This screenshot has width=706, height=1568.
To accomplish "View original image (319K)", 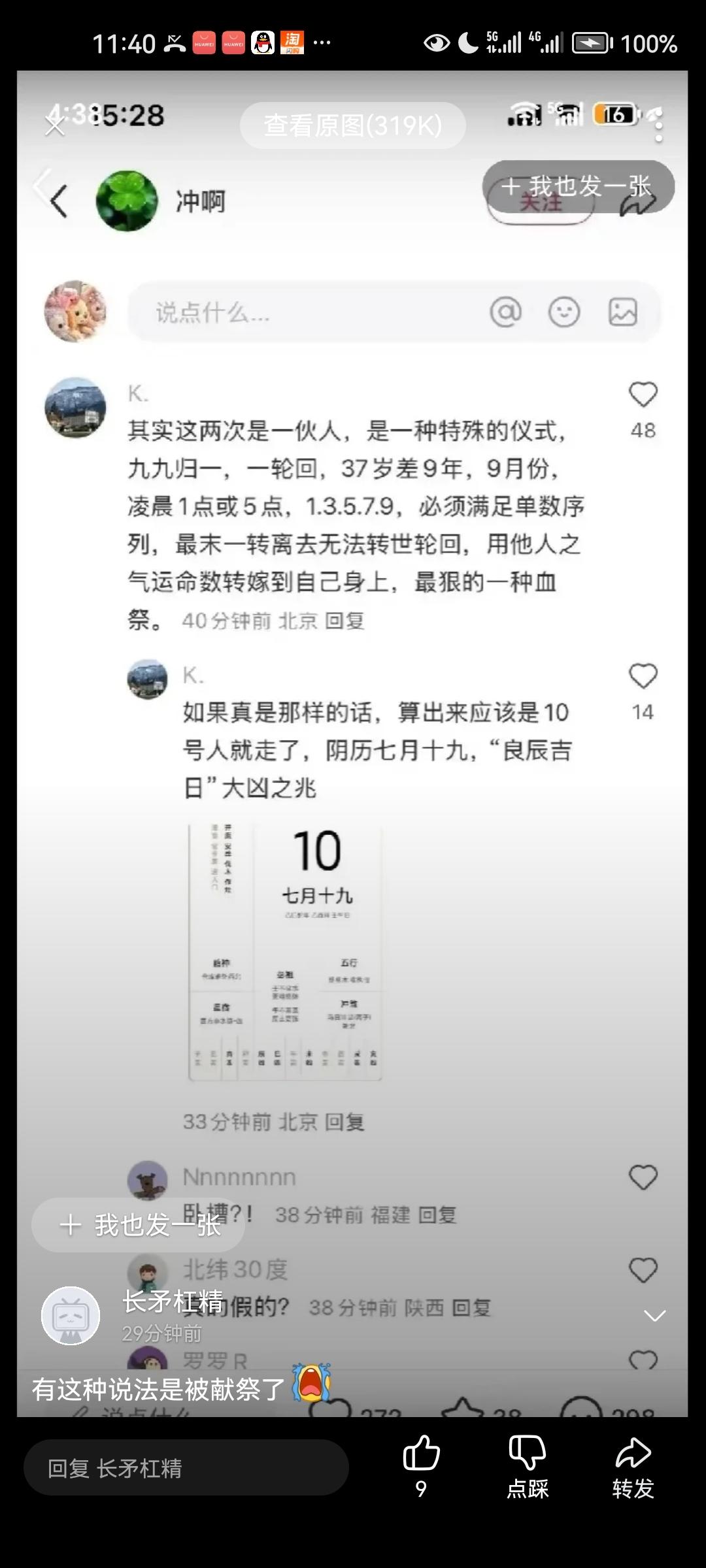I will point(353,125).
